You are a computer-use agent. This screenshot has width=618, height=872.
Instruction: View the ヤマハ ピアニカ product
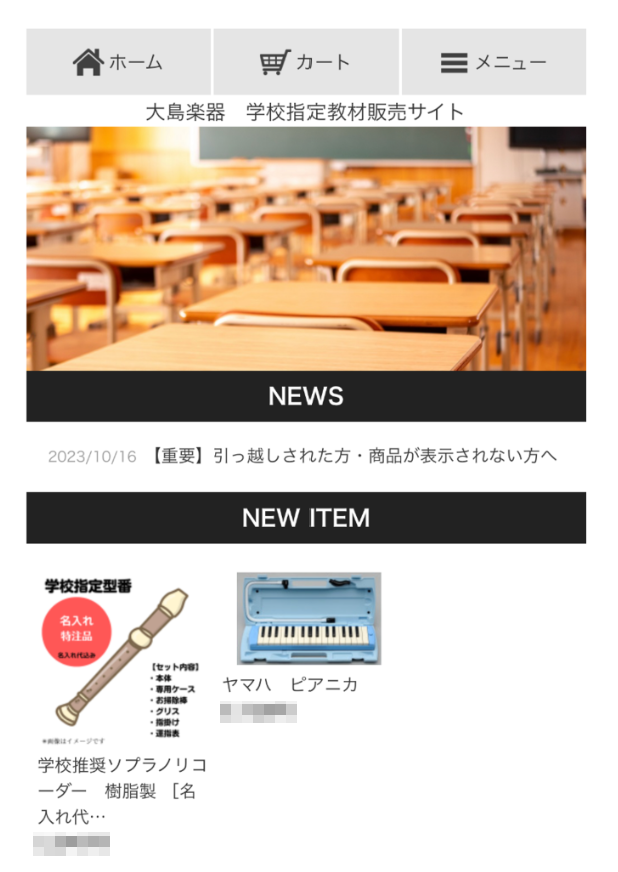click(x=308, y=619)
